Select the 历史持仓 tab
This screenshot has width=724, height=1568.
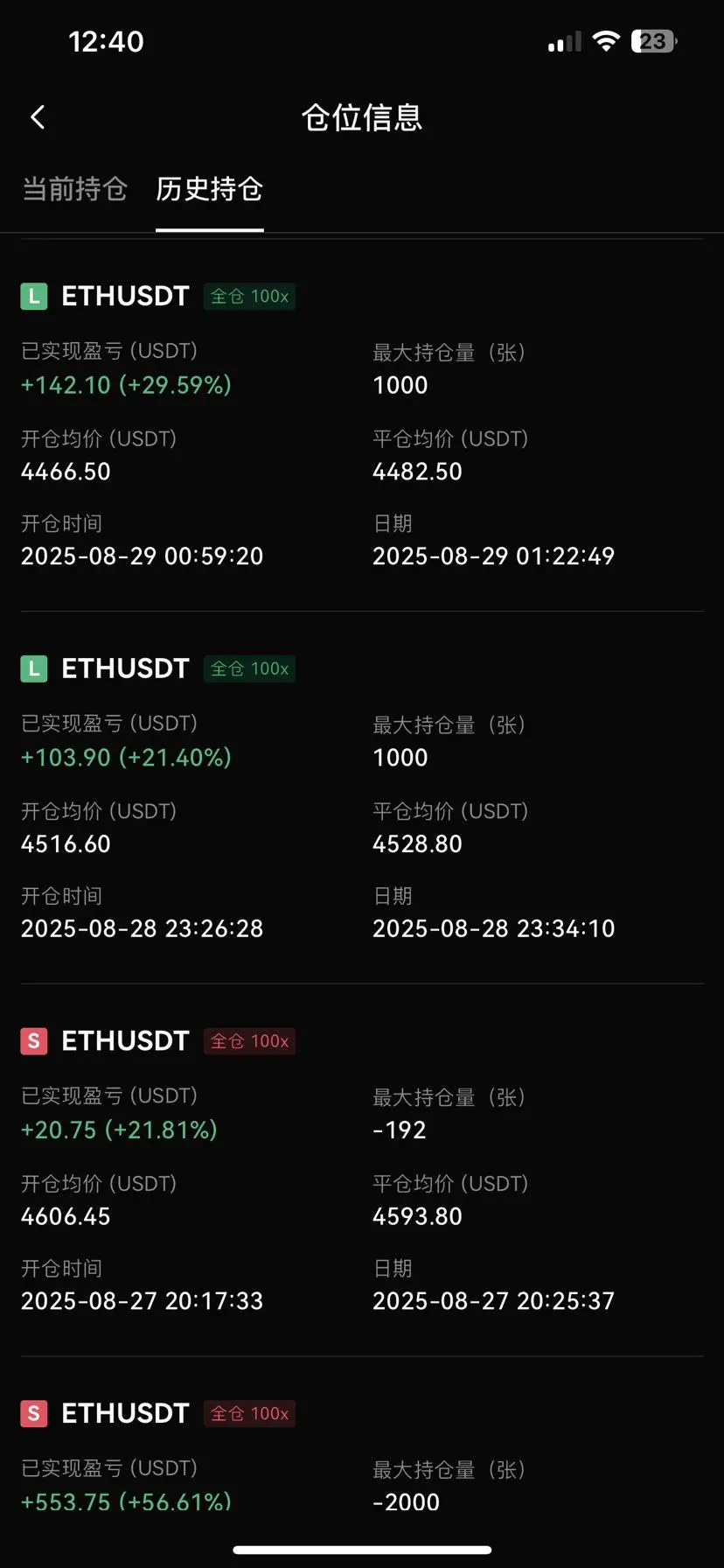point(210,189)
